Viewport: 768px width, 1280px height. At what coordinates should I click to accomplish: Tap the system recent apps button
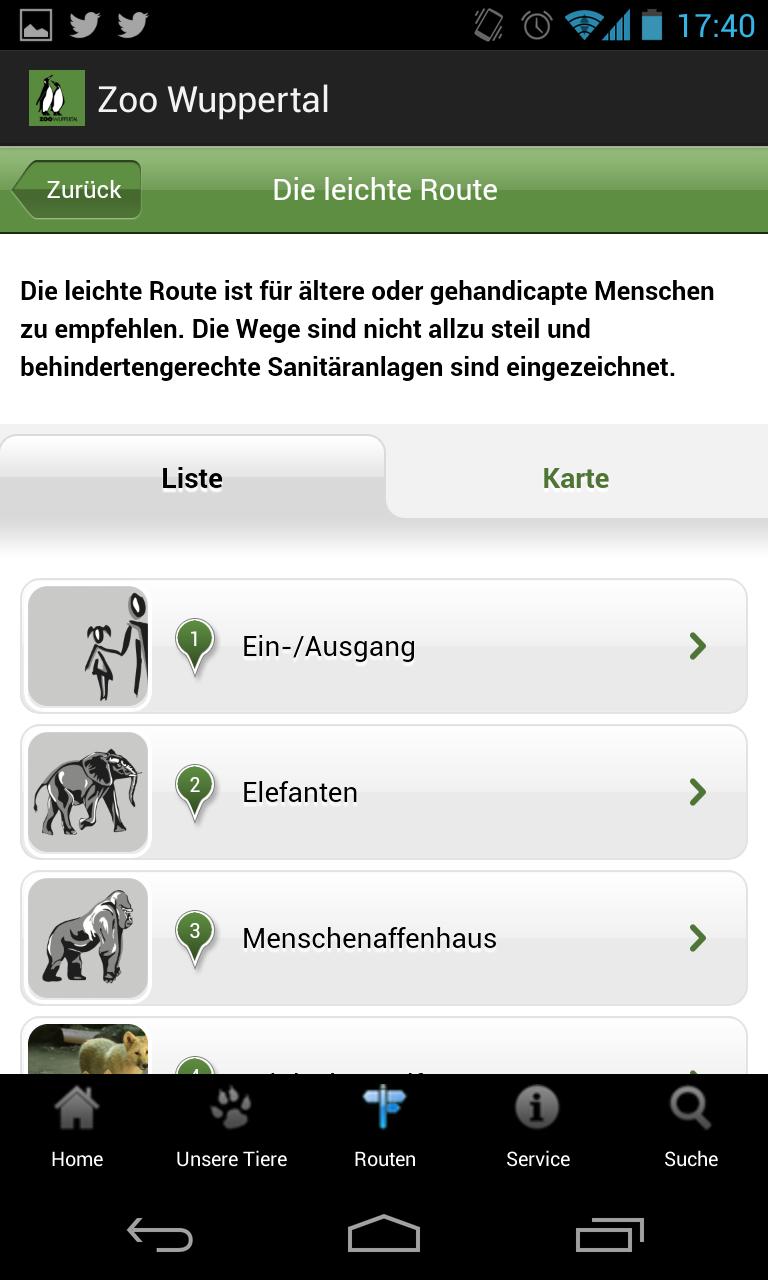pos(609,1235)
